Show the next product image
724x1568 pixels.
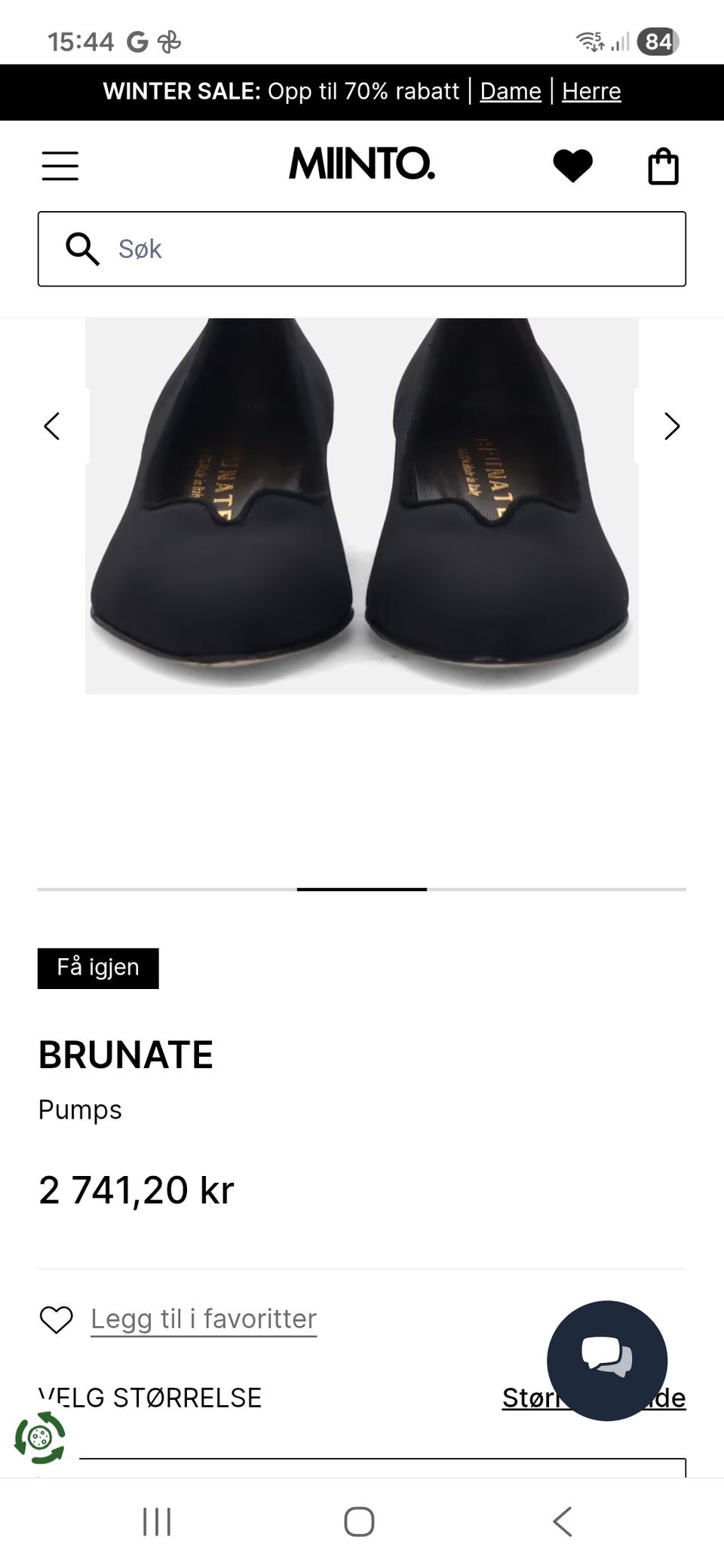tap(671, 426)
